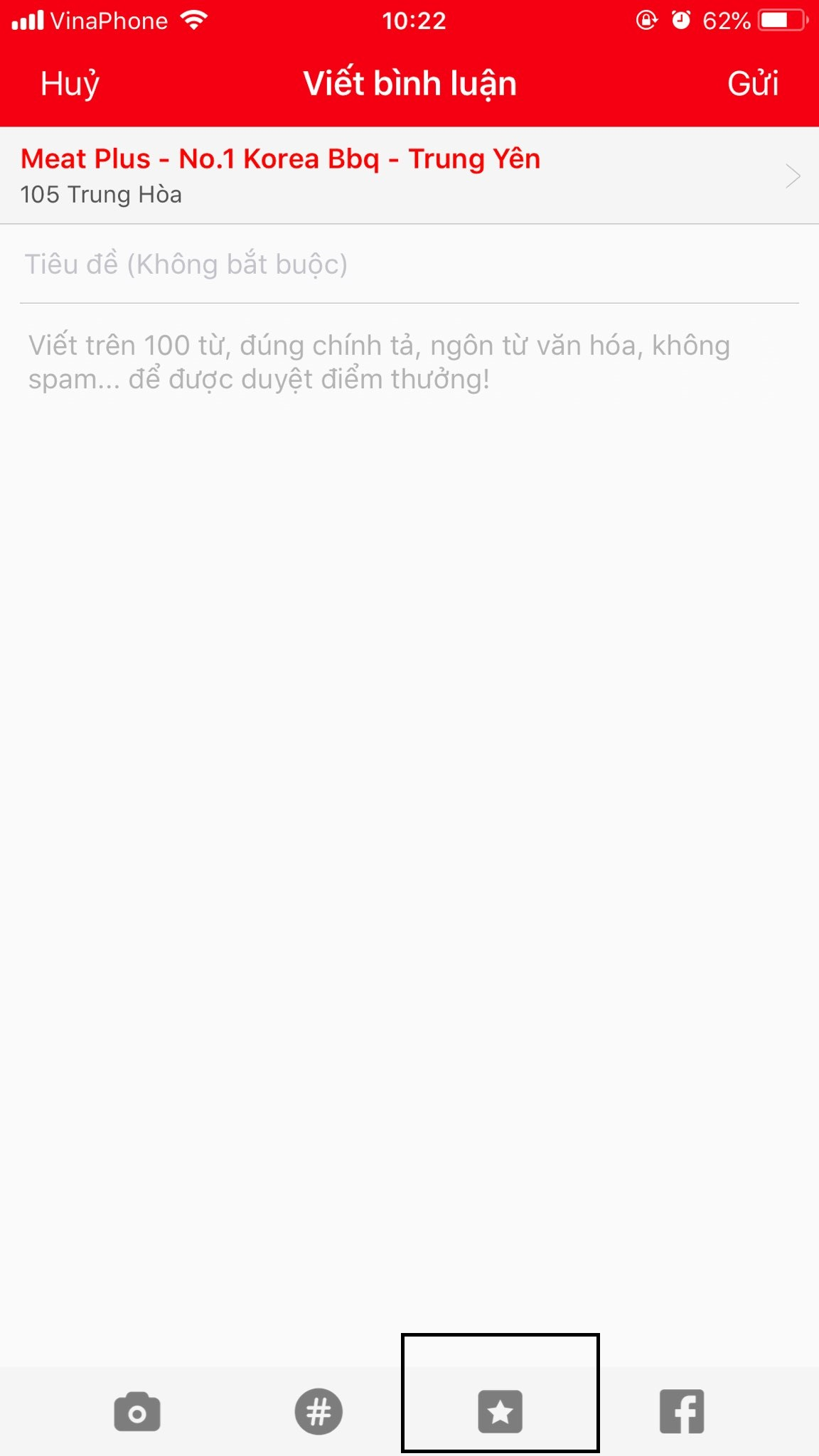The height and width of the screenshot is (1456, 819).
Task: Cancel the review with Huỷ
Action: tap(70, 84)
